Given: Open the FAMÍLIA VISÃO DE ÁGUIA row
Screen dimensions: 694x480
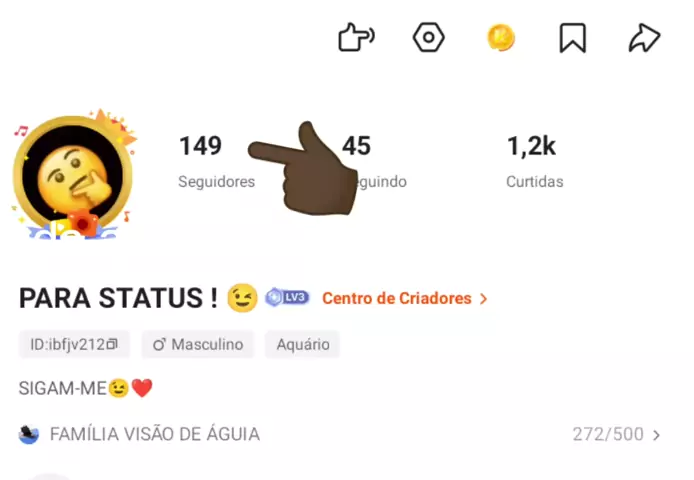Looking at the screenshot, I should (340, 434).
